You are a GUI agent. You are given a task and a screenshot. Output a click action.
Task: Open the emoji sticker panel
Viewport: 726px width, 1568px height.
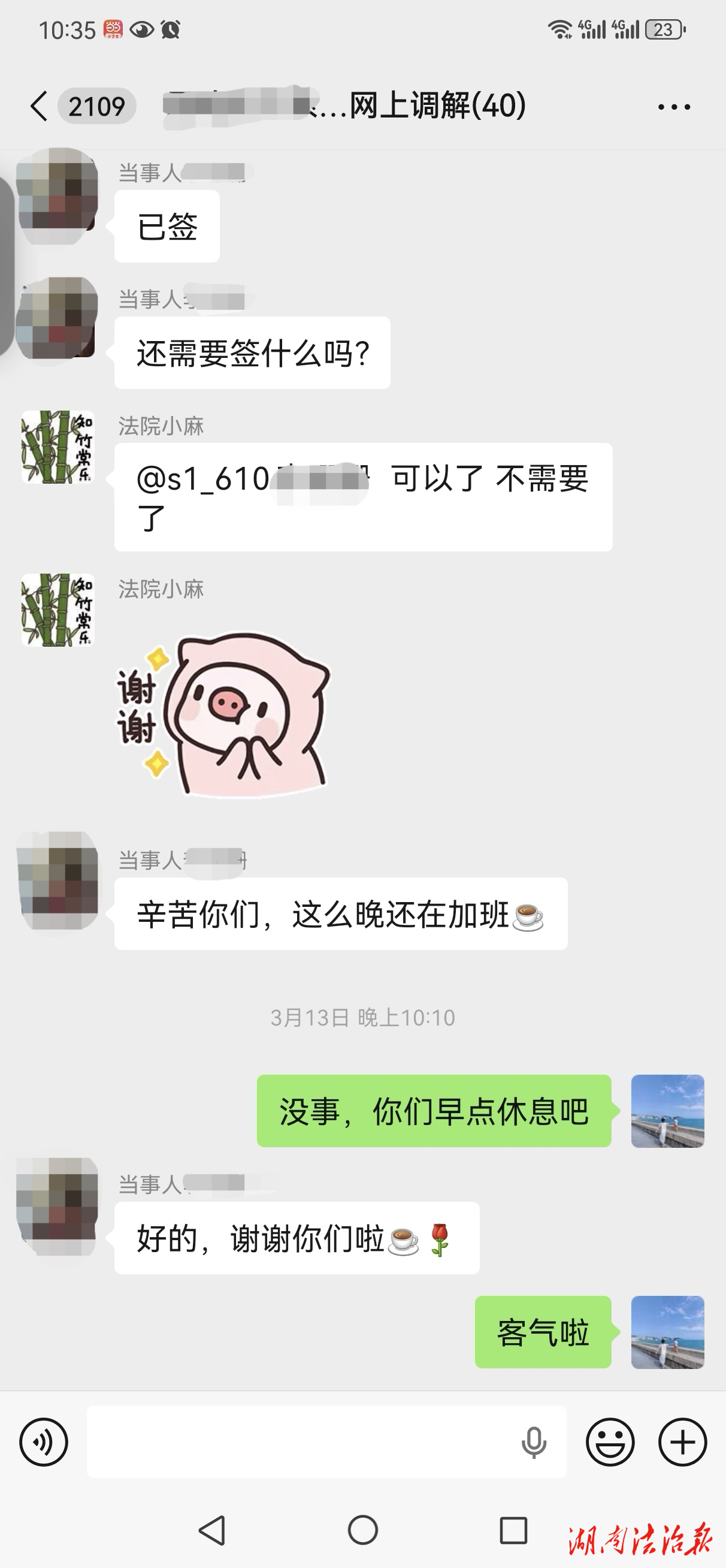[x=610, y=1442]
